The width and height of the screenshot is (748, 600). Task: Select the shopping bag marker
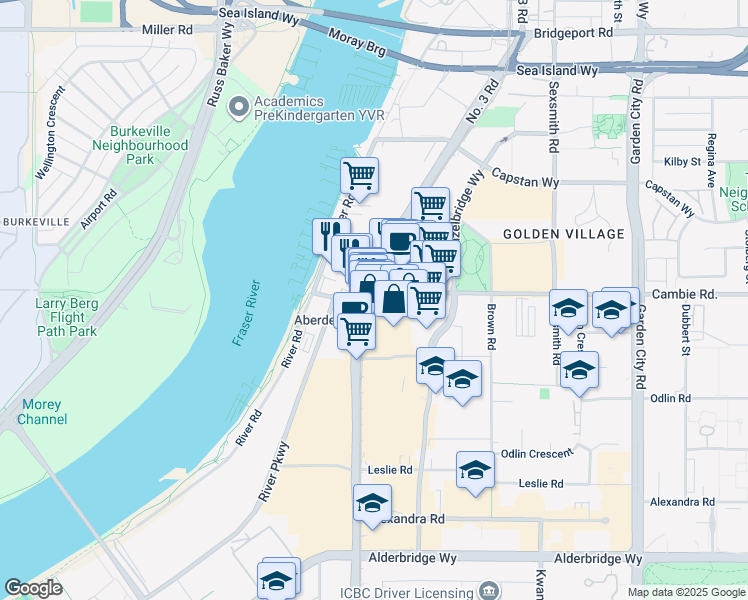394,298
